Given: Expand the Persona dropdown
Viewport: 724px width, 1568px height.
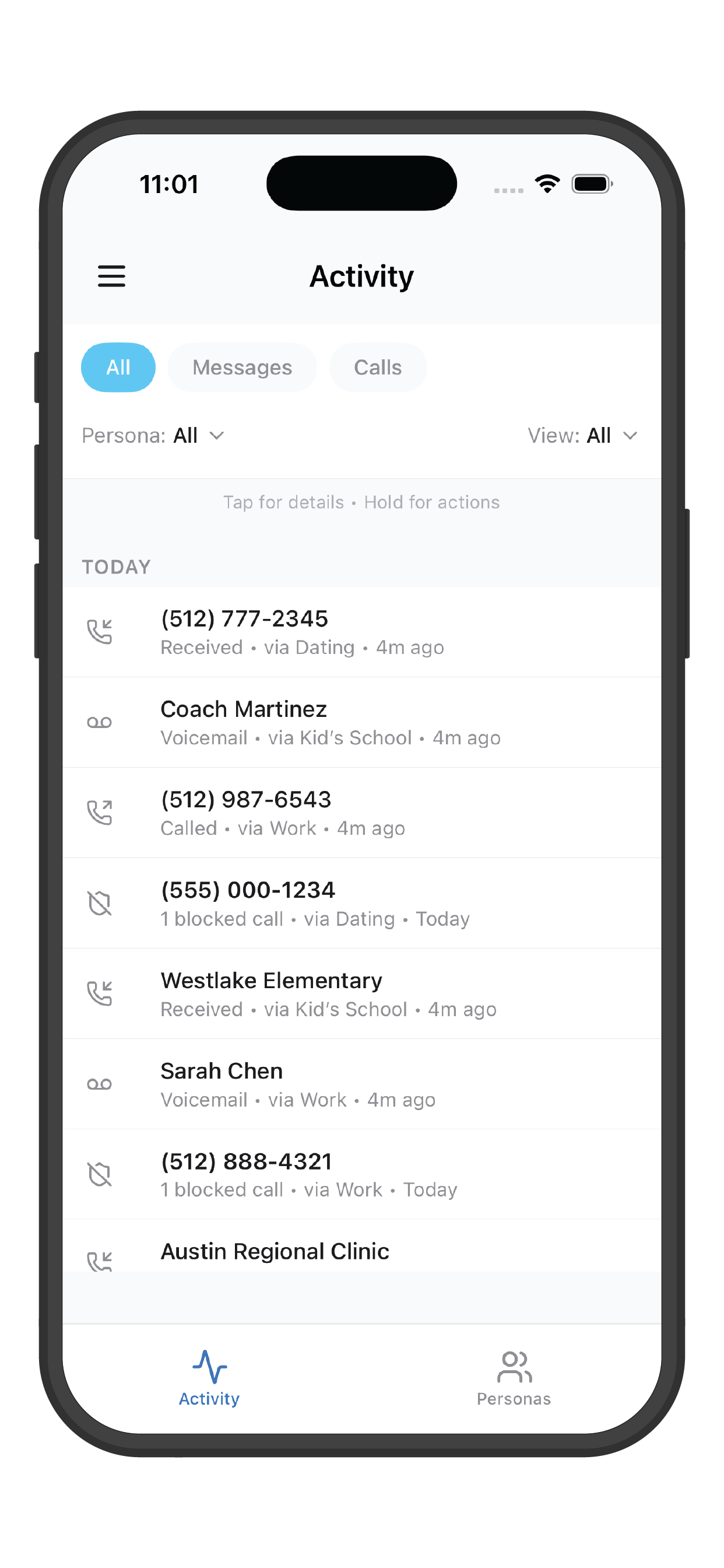Looking at the screenshot, I should (x=154, y=436).
